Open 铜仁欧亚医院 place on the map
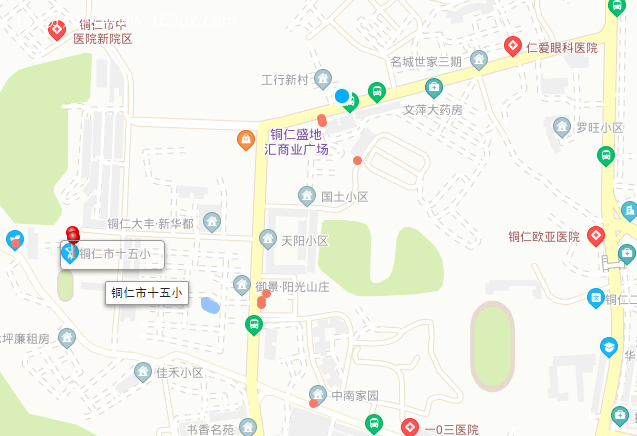This screenshot has width=637, height=436. [x=596, y=237]
